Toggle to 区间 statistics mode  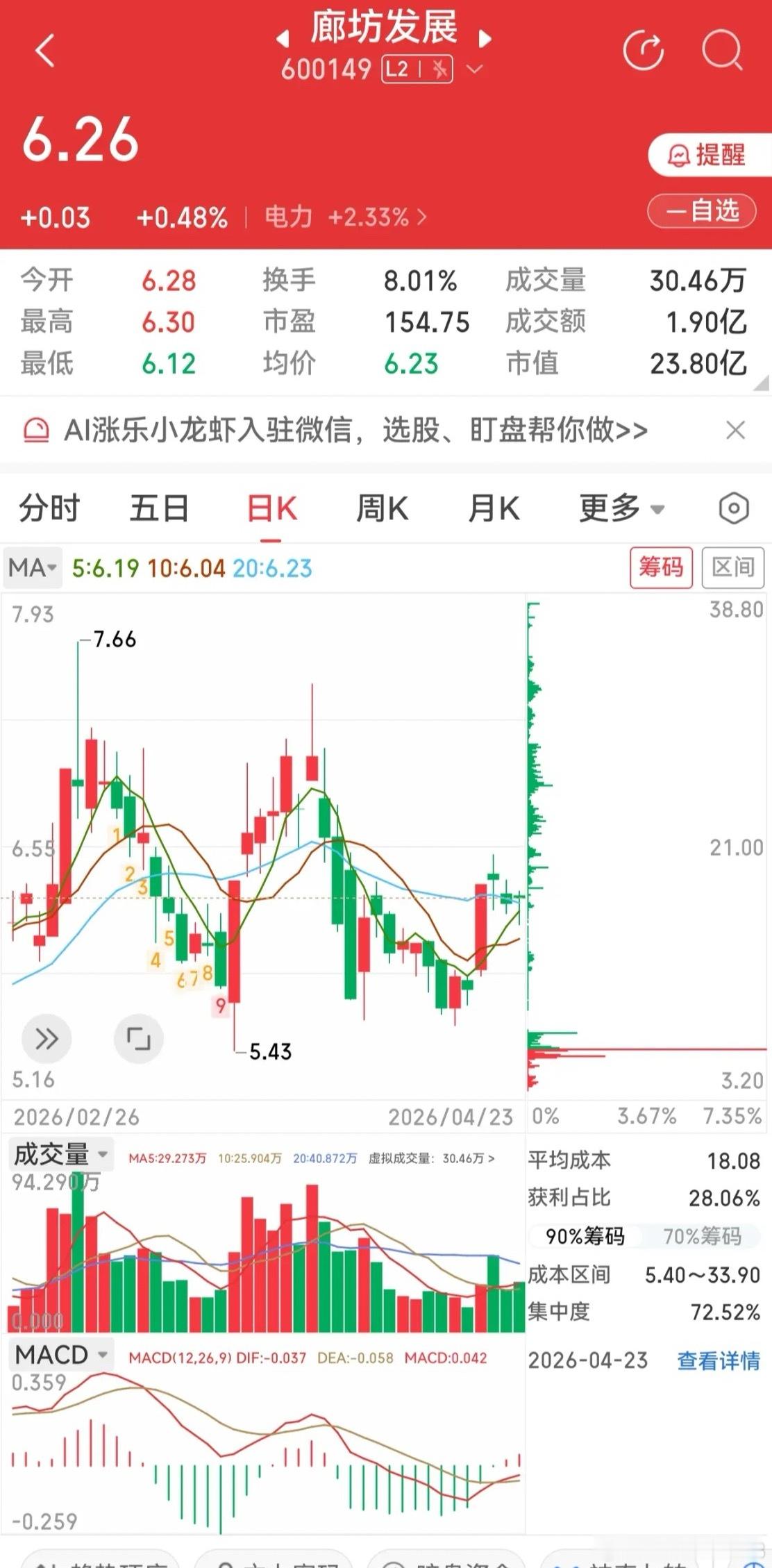coord(733,567)
